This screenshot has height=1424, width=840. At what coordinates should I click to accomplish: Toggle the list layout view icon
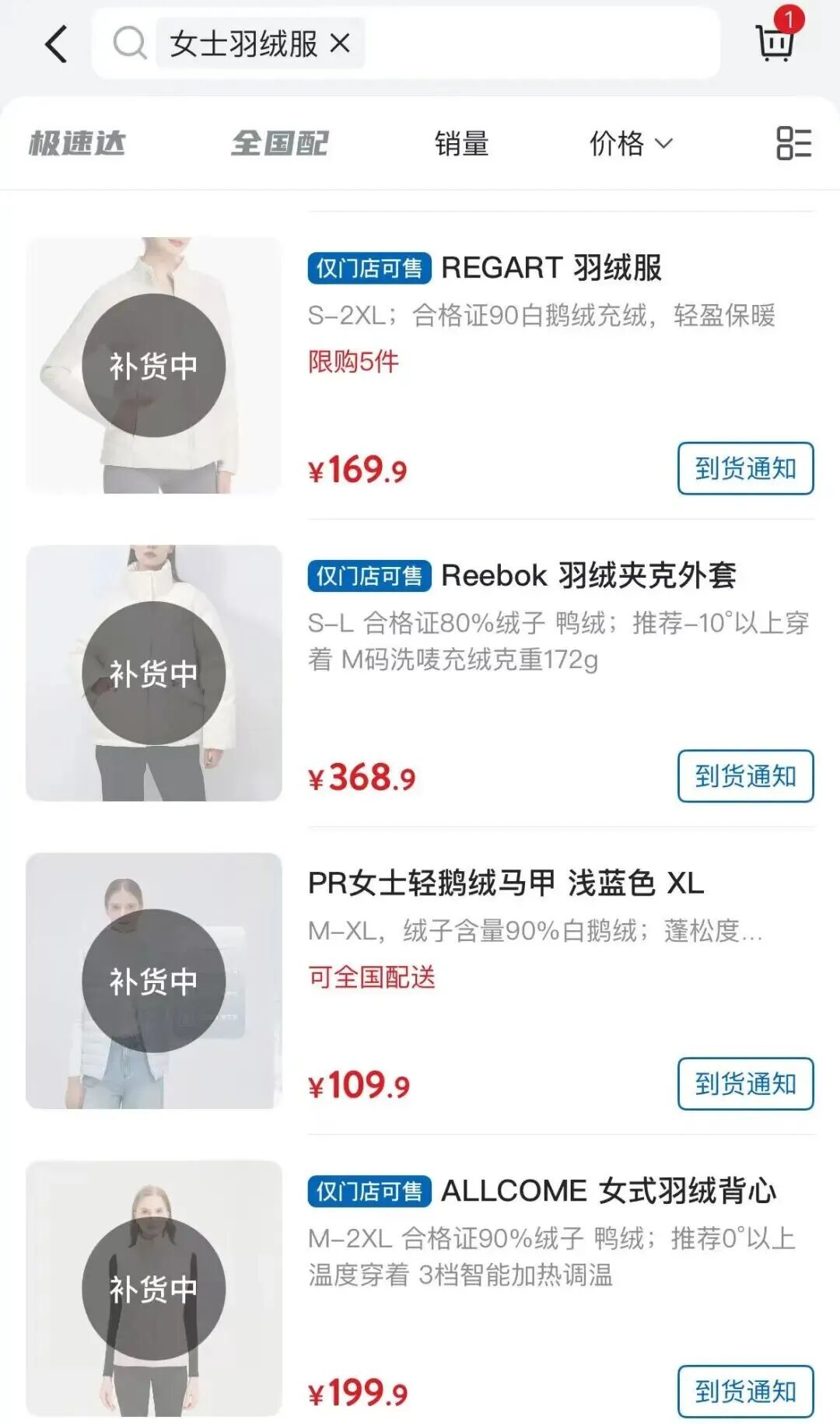click(x=793, y=144)
